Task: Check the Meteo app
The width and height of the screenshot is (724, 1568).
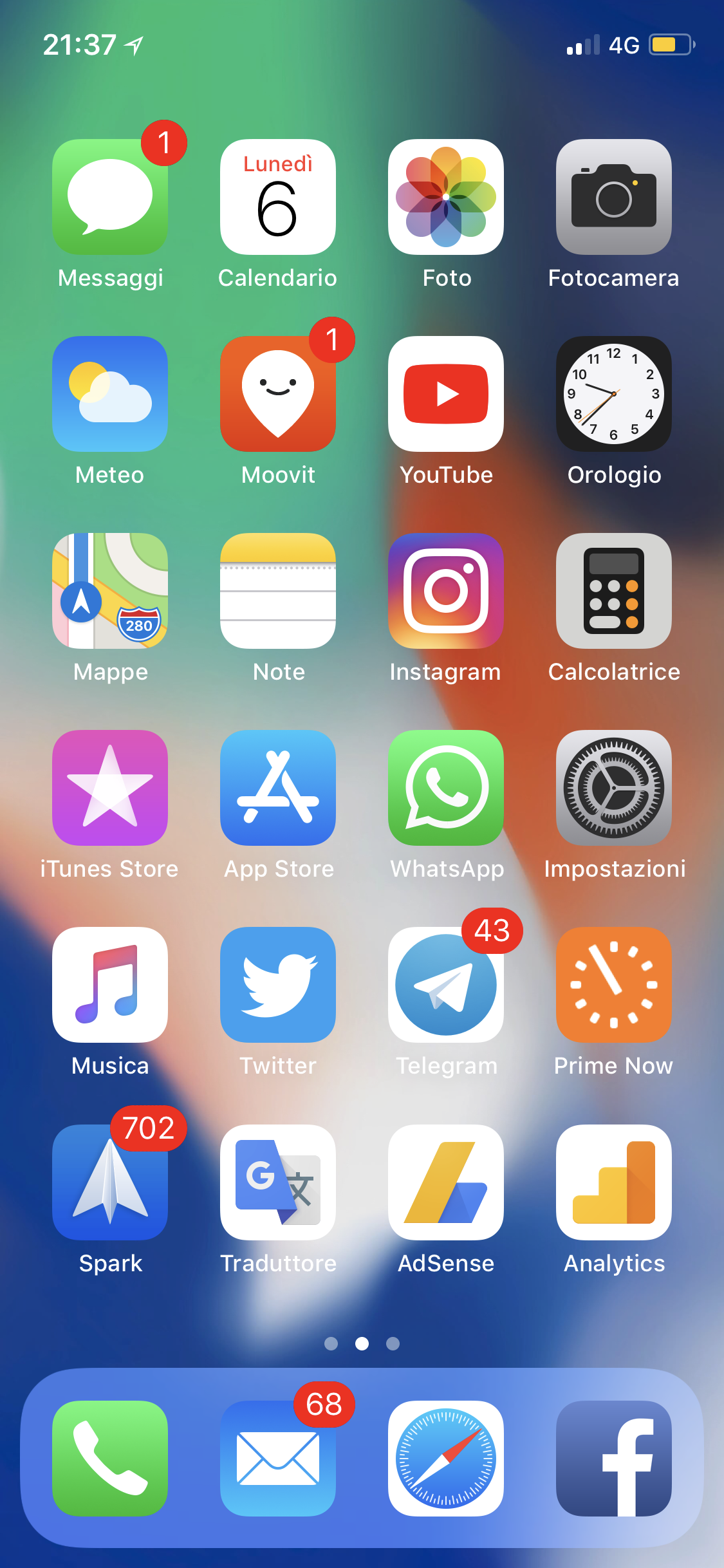Action: (x=110, y=394)
